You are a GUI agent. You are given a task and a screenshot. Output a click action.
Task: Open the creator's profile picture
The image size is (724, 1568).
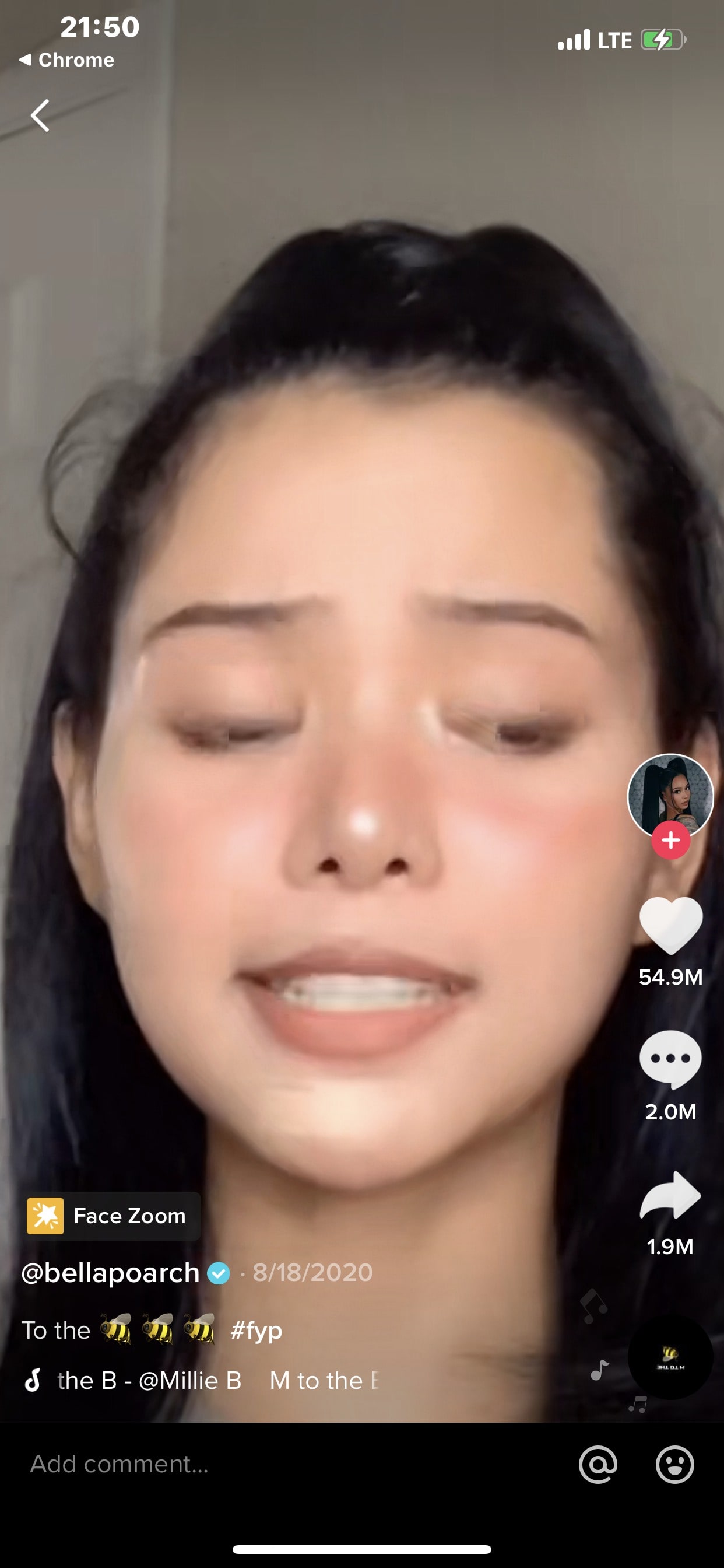(x=670, y=795)
